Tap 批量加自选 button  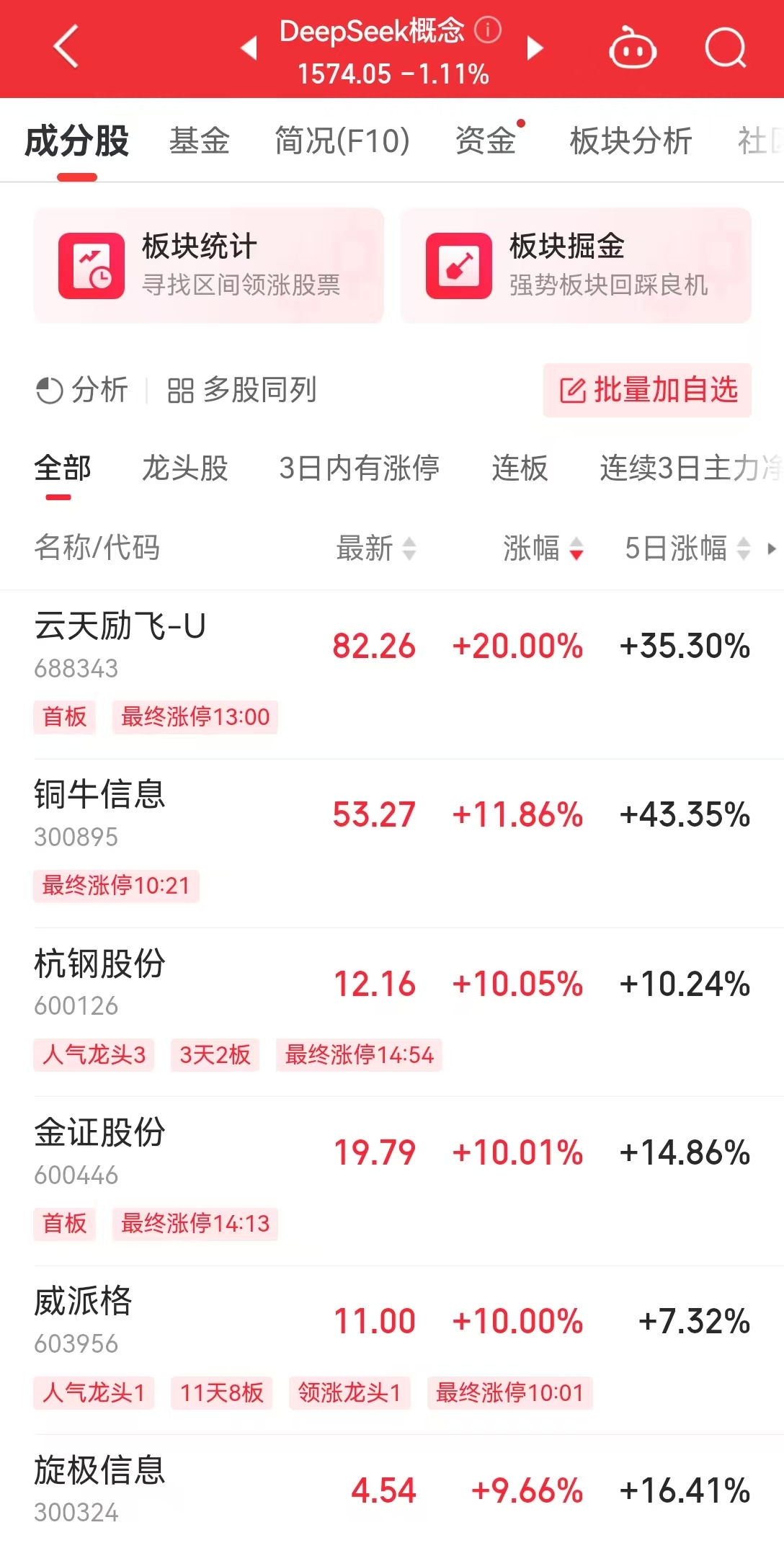tap(647, 390)
